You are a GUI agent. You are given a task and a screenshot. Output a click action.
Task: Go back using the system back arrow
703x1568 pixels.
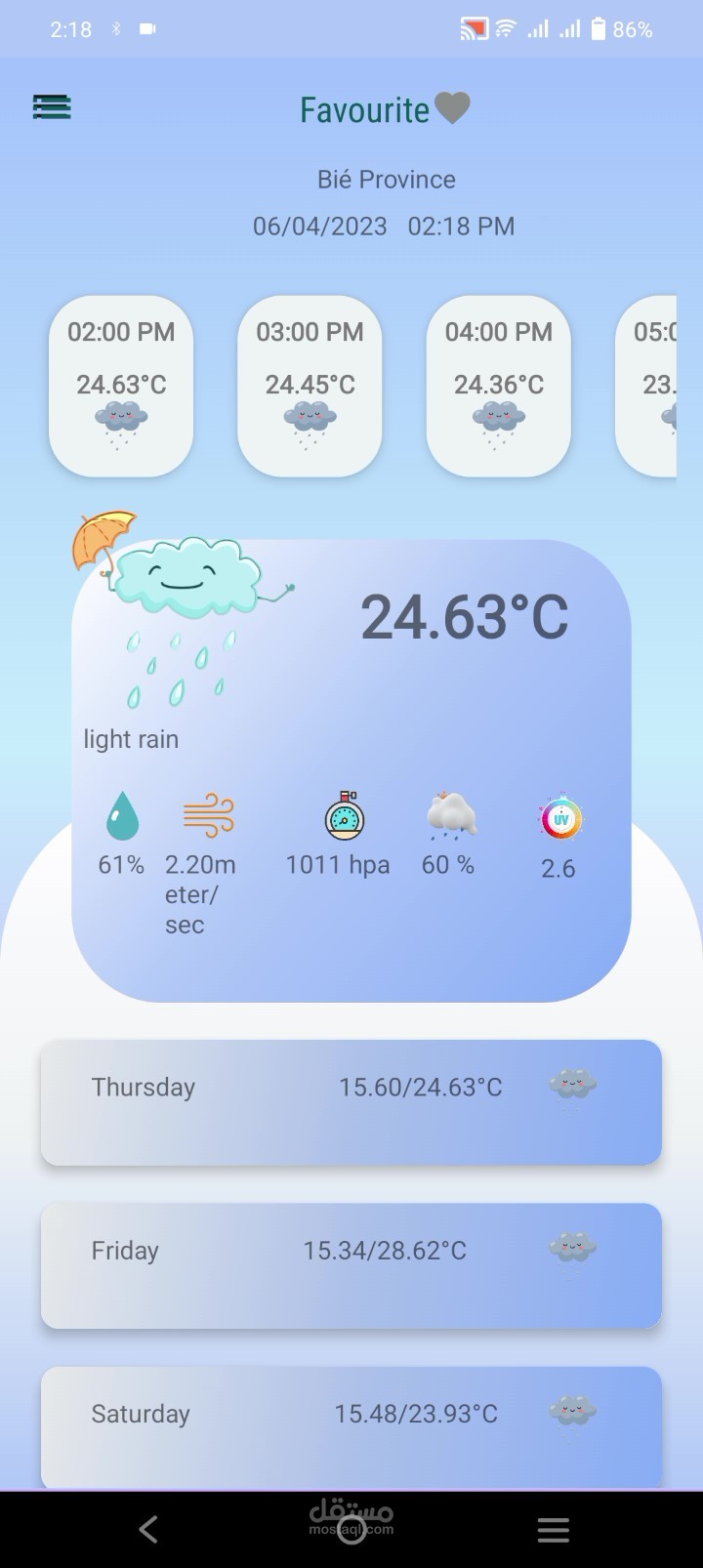click(148, 1529)
